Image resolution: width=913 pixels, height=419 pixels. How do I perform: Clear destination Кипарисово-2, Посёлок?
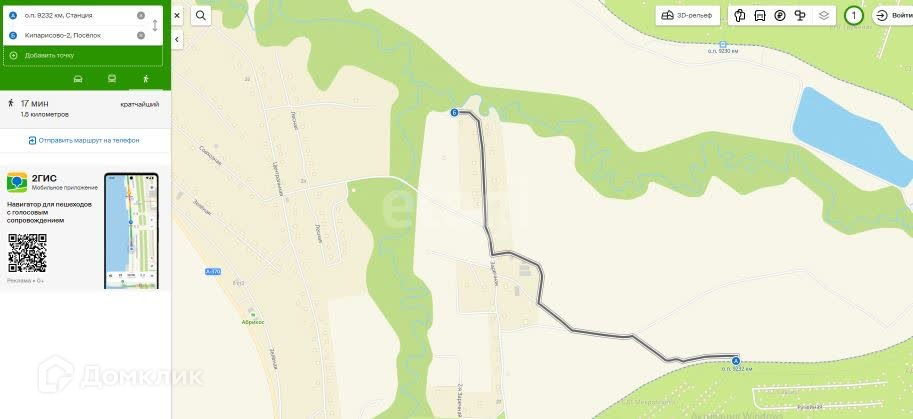pos(140,36)
